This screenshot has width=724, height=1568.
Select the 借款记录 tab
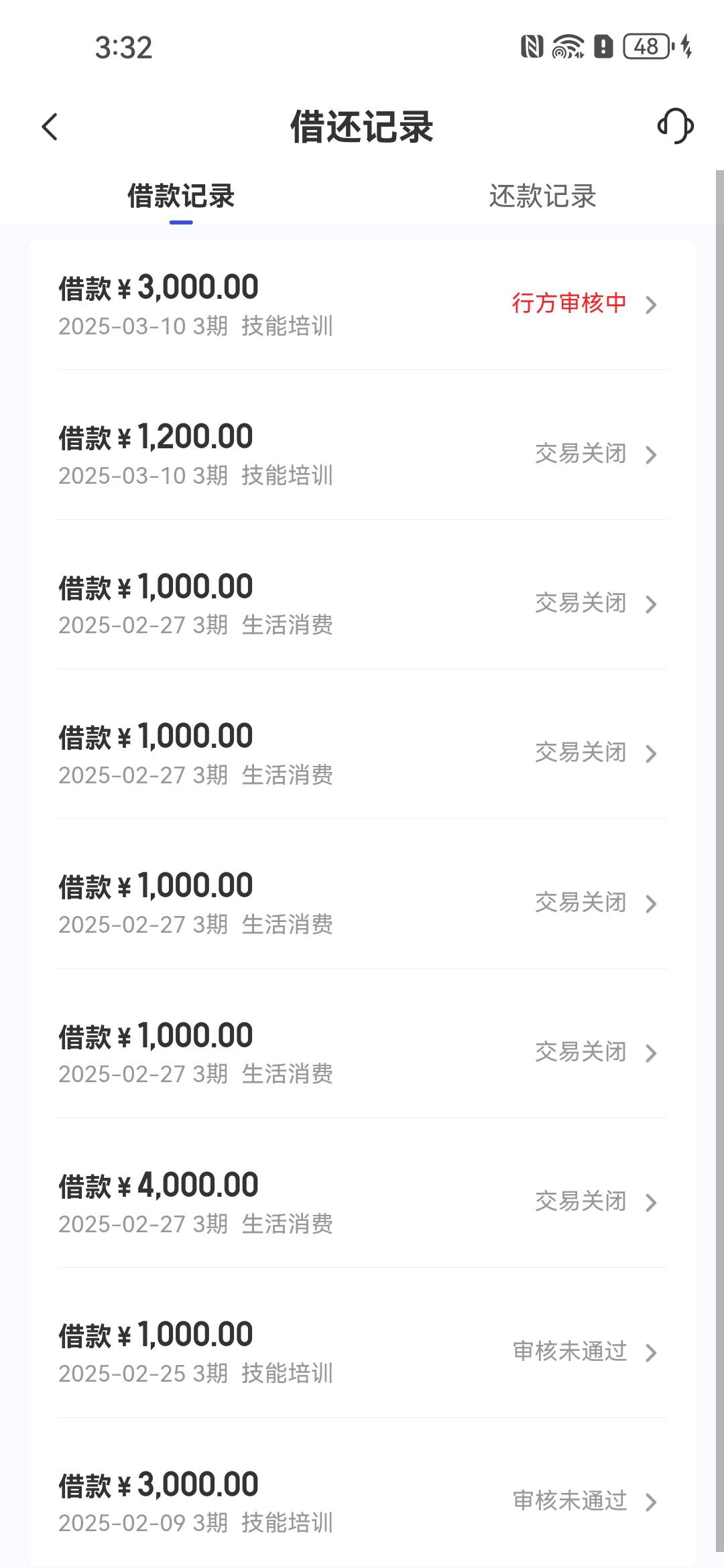tap(181, 196)
